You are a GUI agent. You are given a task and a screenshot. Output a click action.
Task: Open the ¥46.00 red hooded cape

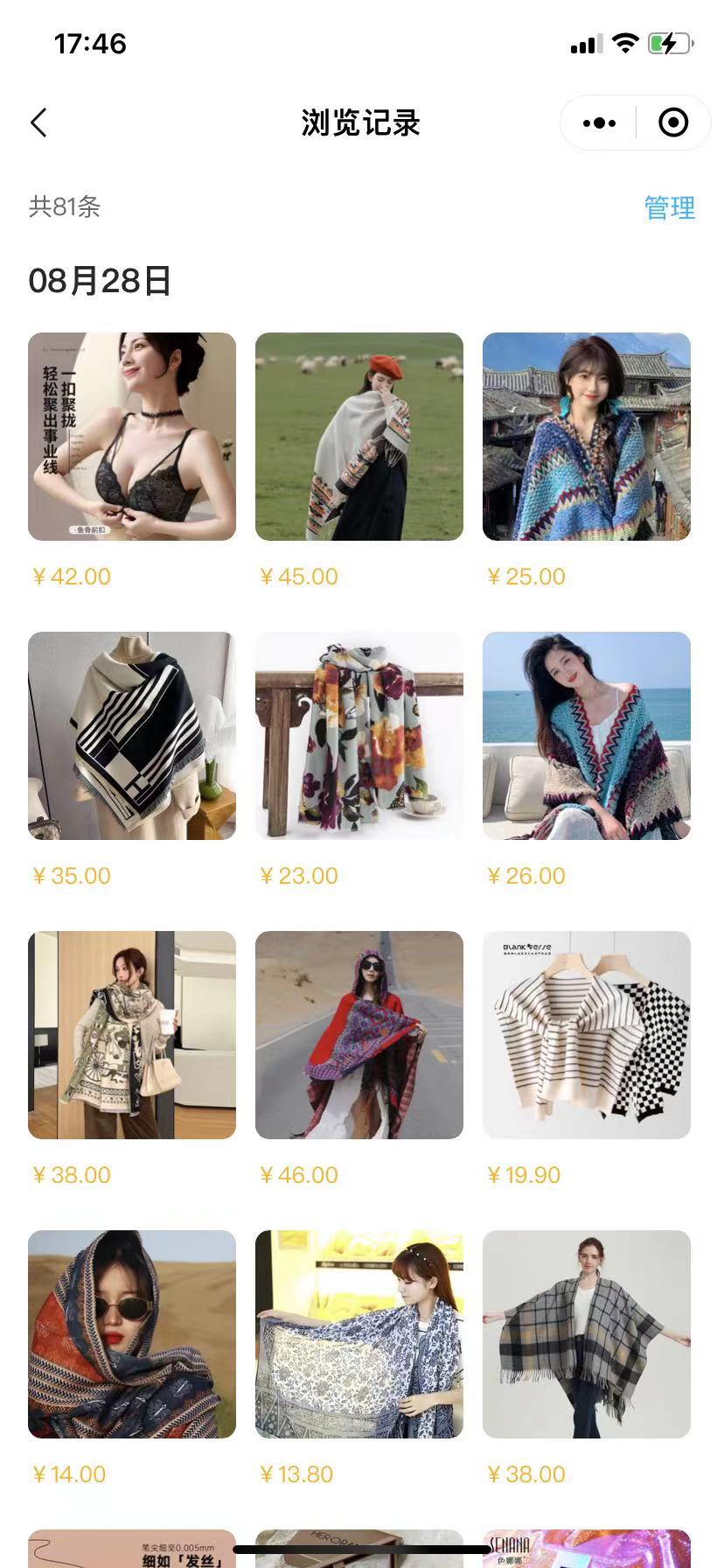coord(359,1034)
